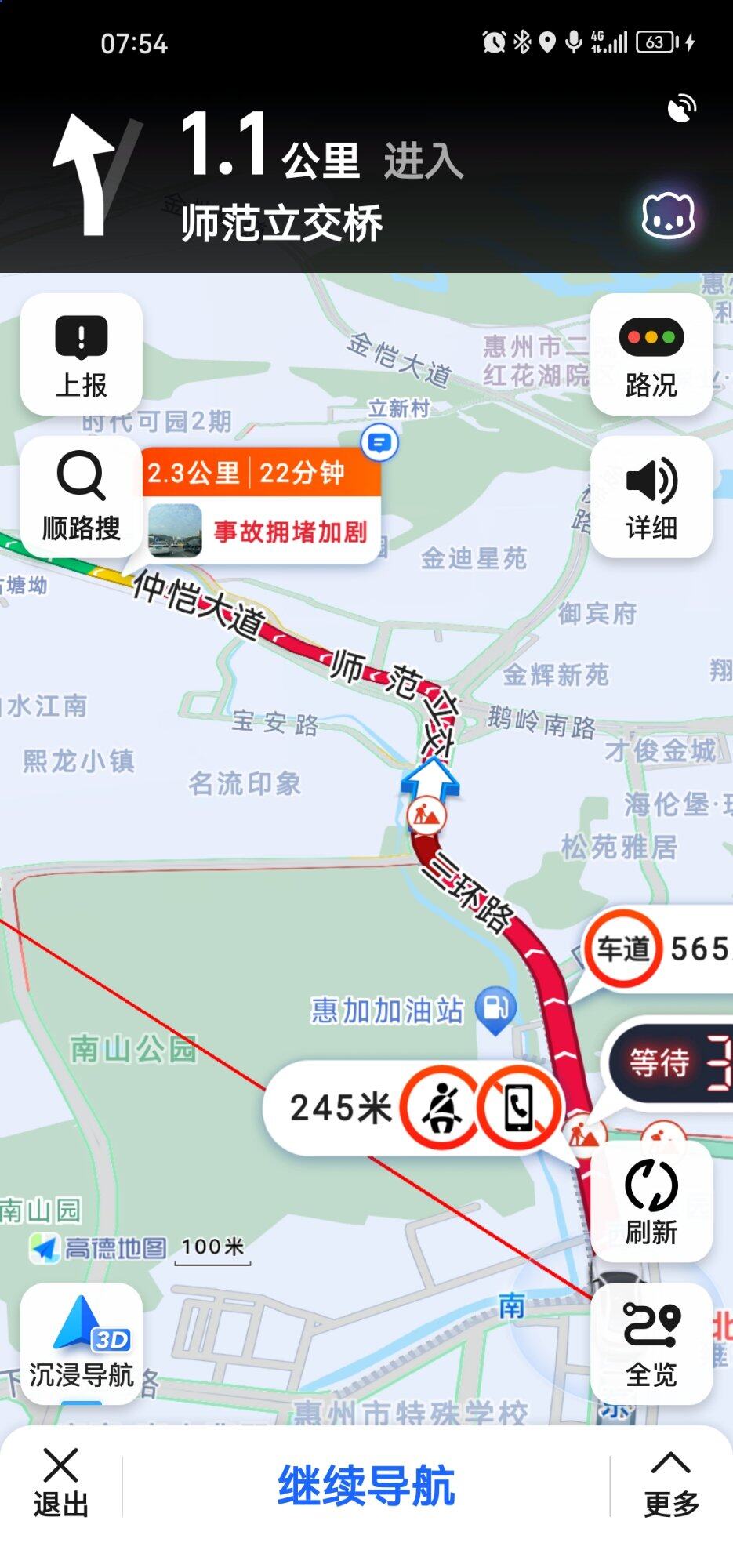Exit navigation with 退出

[60, 1483]
